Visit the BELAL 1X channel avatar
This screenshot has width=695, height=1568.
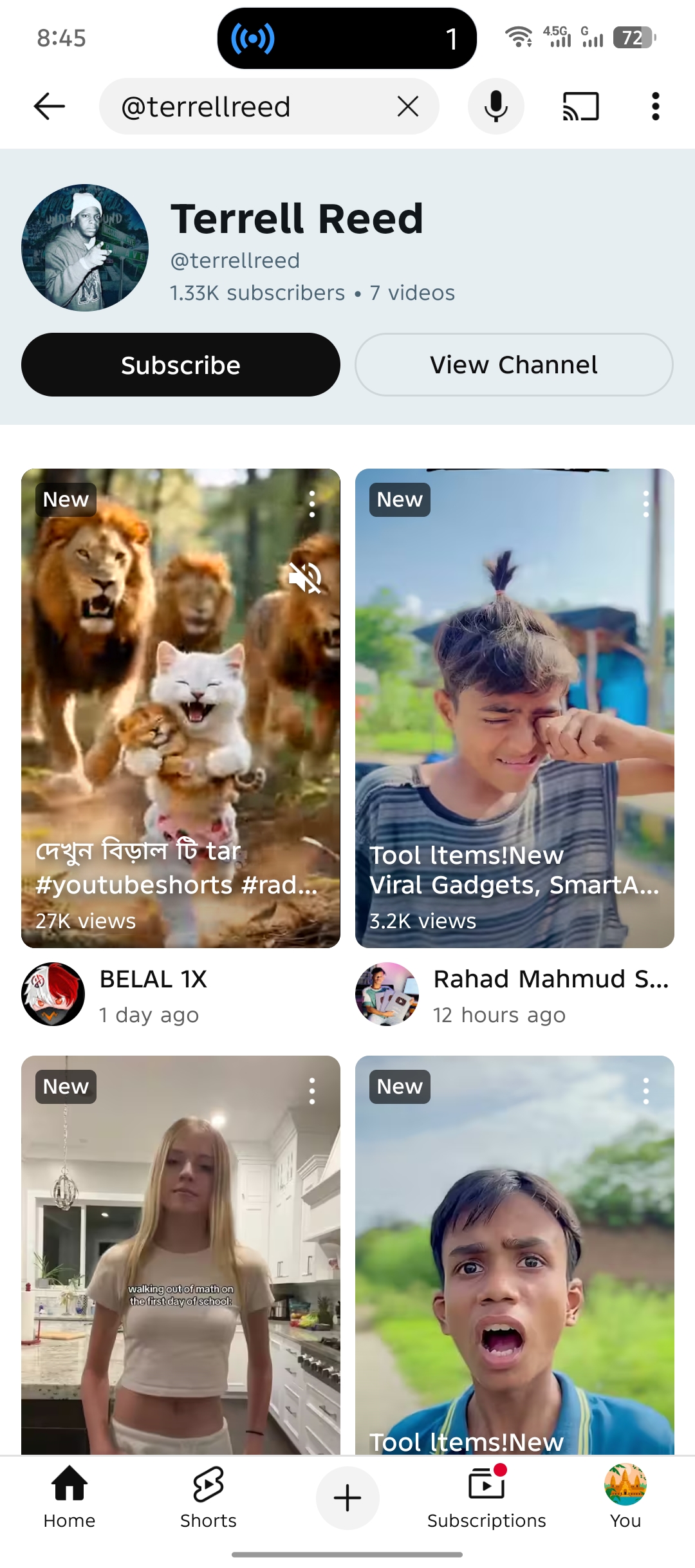[x=53, y=994]
